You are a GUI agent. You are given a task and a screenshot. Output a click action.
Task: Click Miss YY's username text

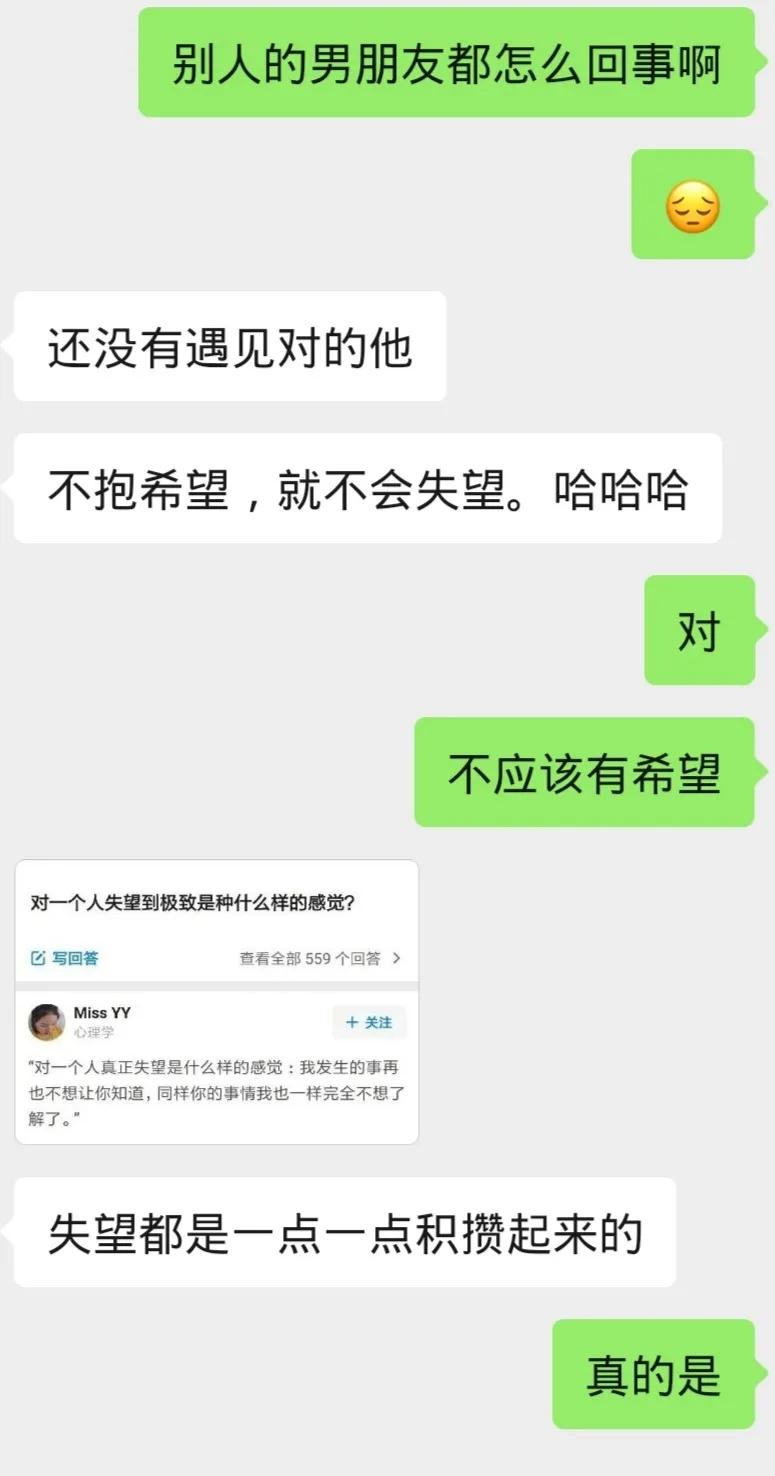pyautogui.click(x=104, y=1012)
